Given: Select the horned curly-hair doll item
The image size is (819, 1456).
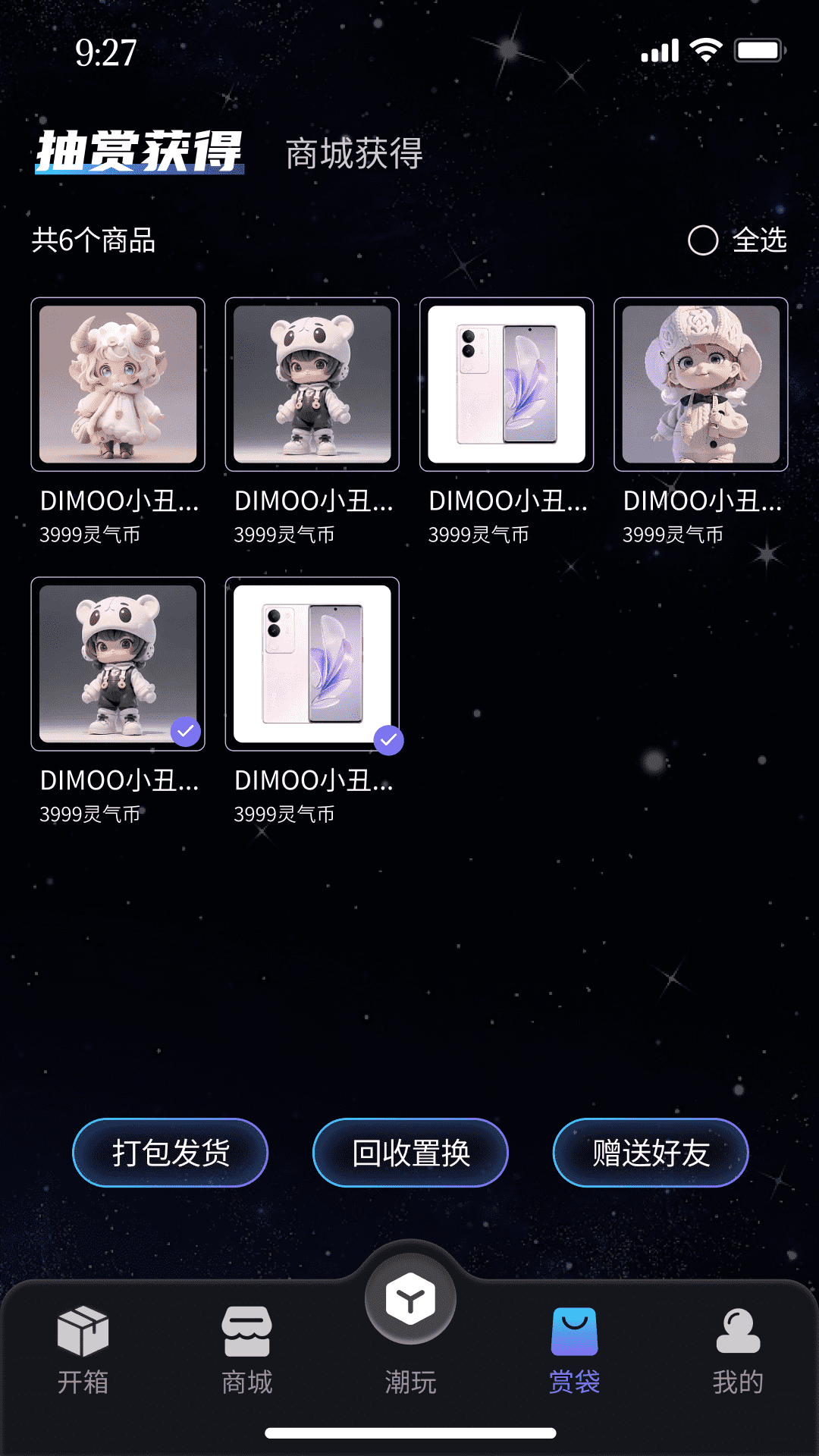Looking at the screenshot, I should (118, 384).
